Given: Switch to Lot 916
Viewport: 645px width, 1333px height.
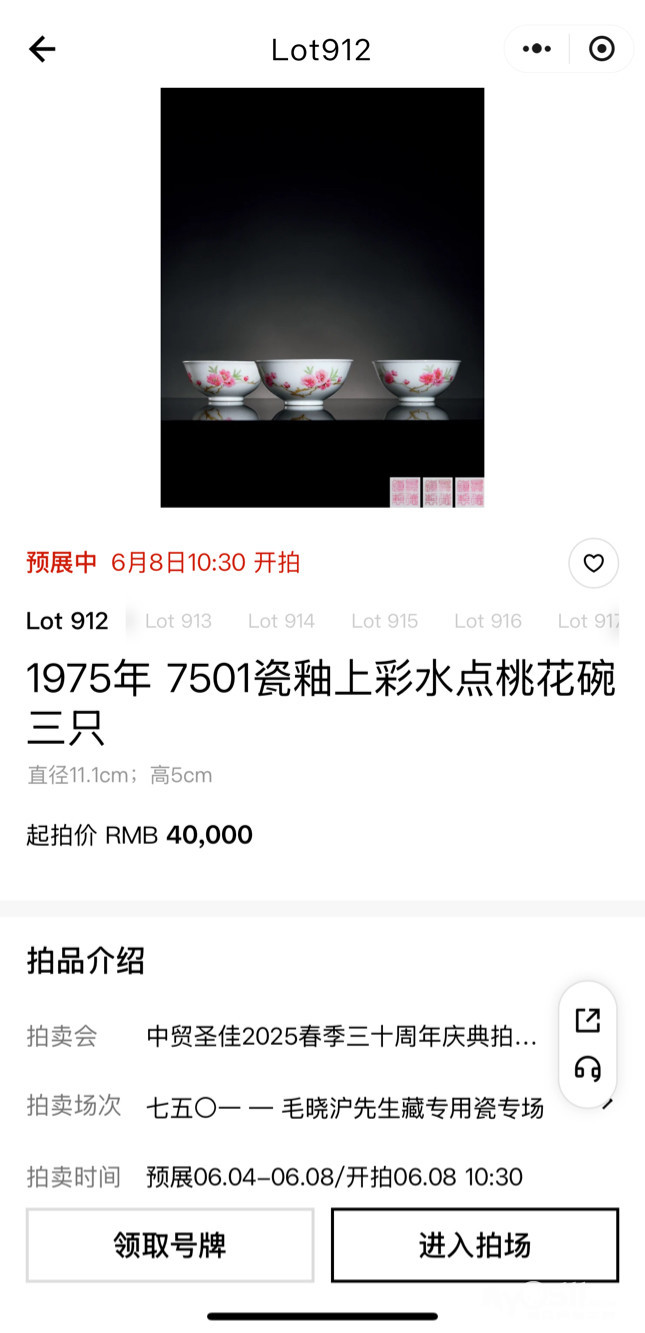Looking at the screenshot, I should 487,621.
